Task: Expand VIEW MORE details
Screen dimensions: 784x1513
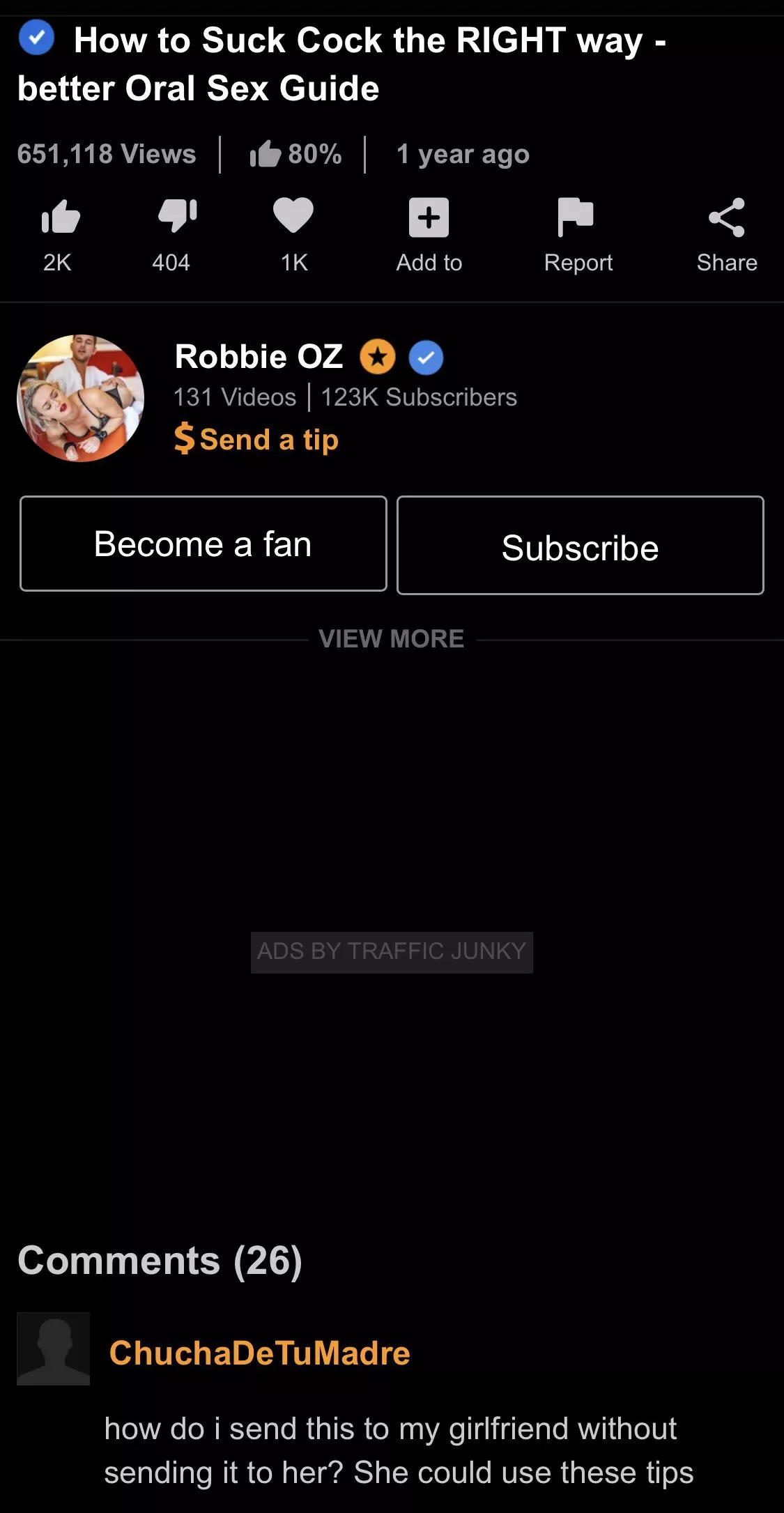Action: (x=392, y=638)
